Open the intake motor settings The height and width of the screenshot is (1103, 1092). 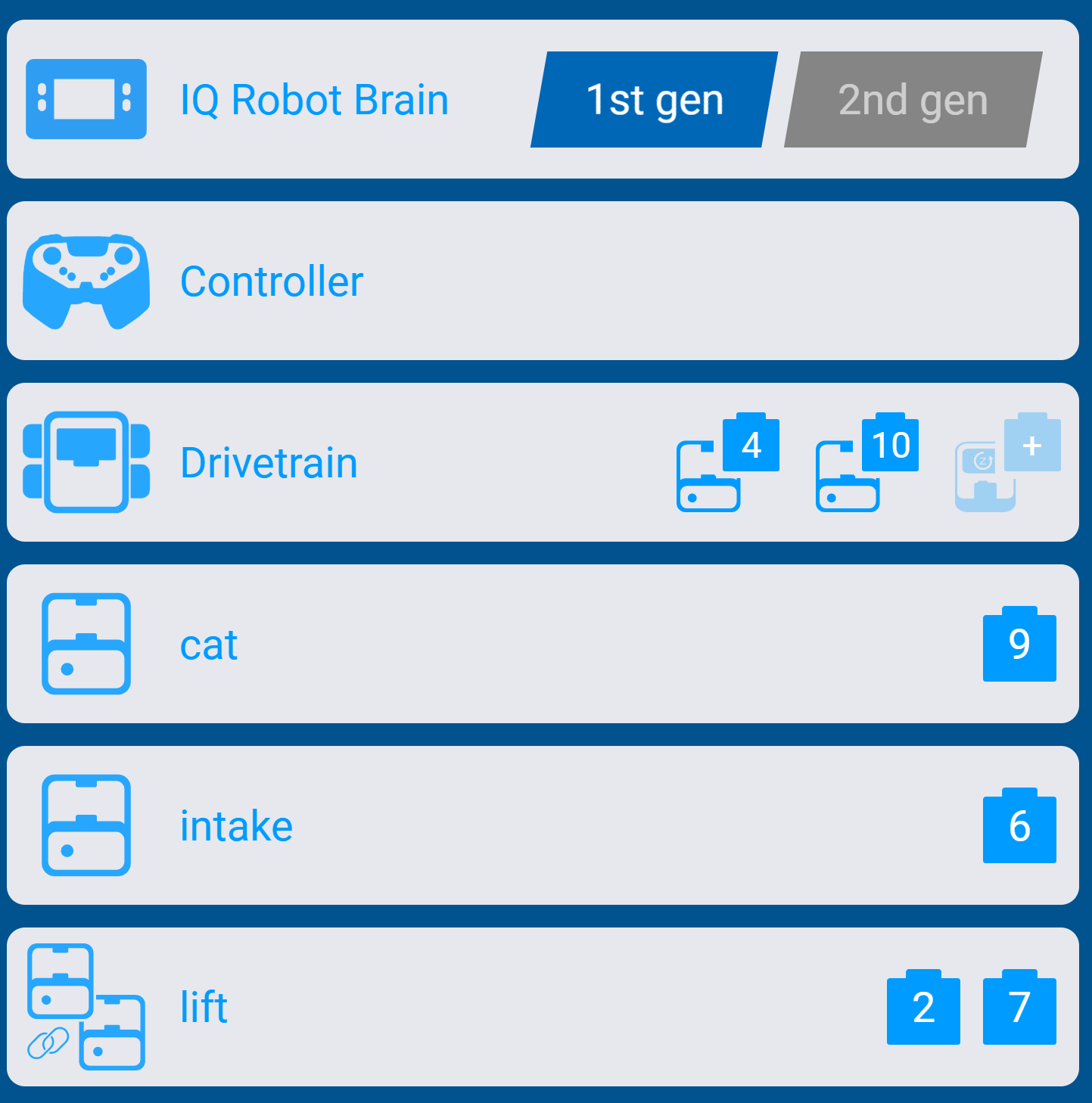click(x=236, y=826)
